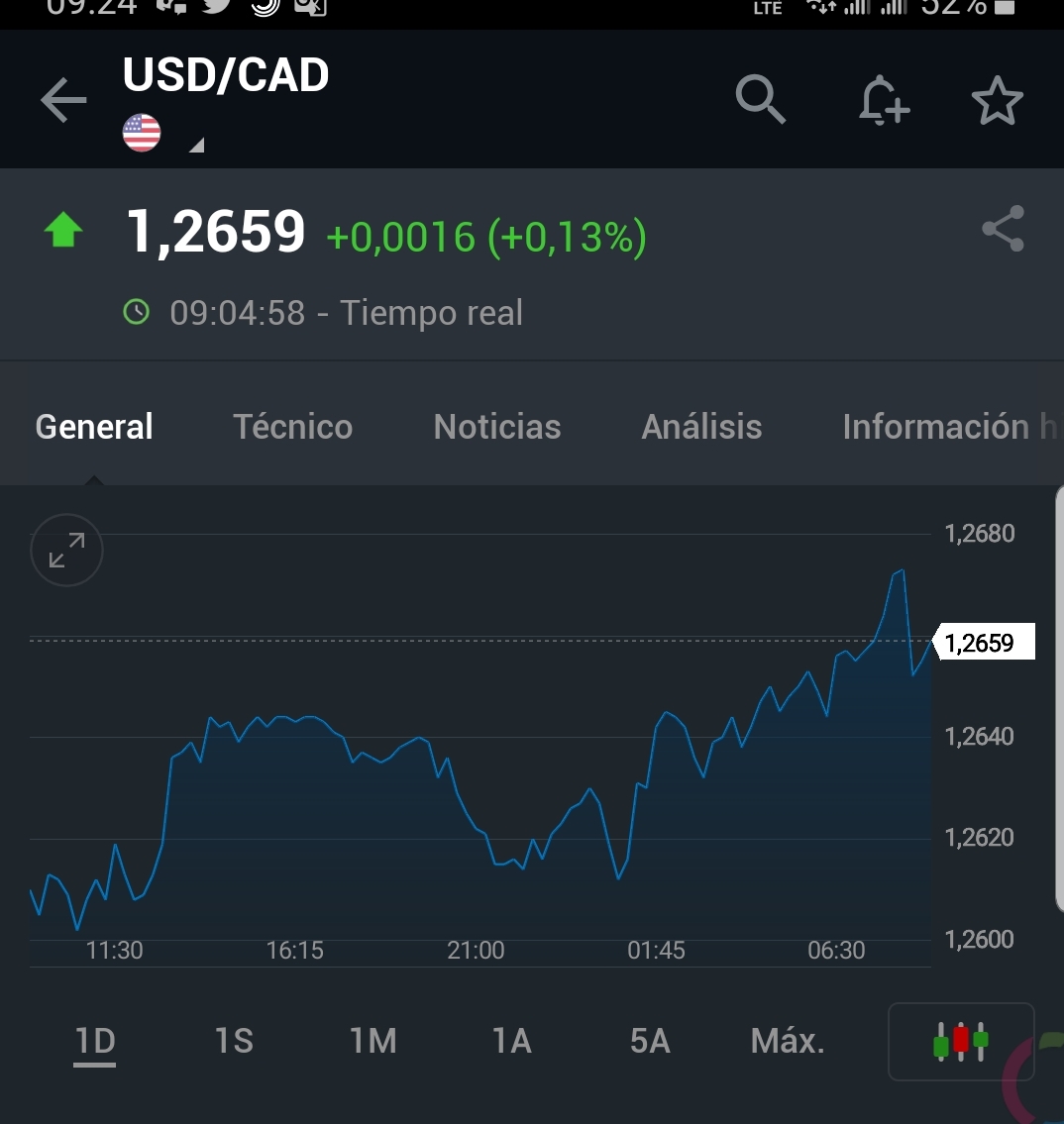Screen dimensions: 1064x1124
Task: Go back using the arrow
Action: point(63,102)
